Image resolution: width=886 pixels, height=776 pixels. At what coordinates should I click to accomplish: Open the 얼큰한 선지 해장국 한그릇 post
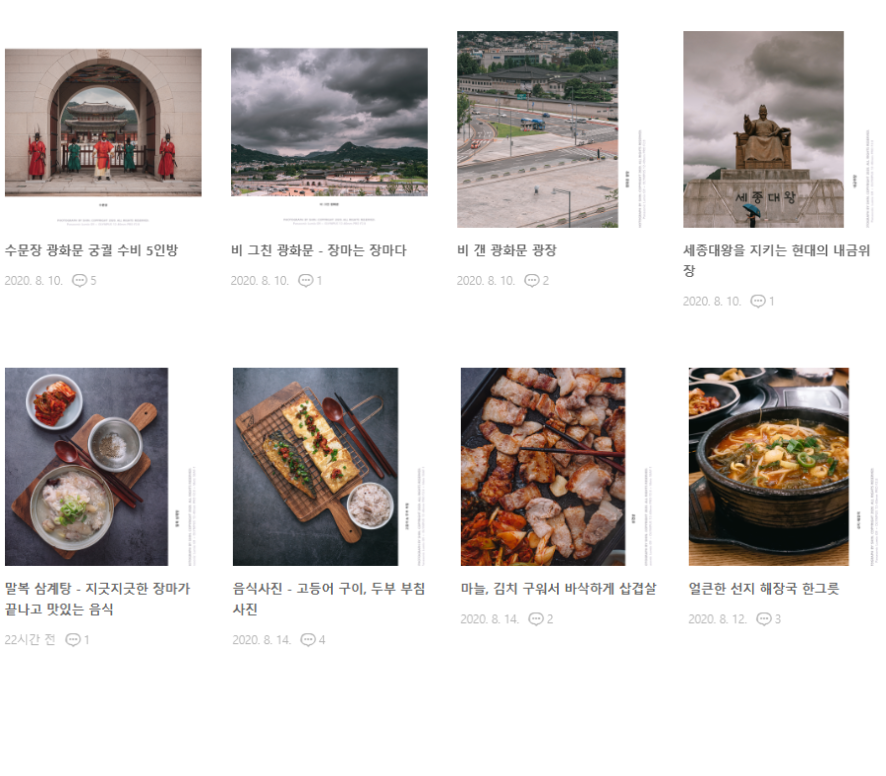768,466
